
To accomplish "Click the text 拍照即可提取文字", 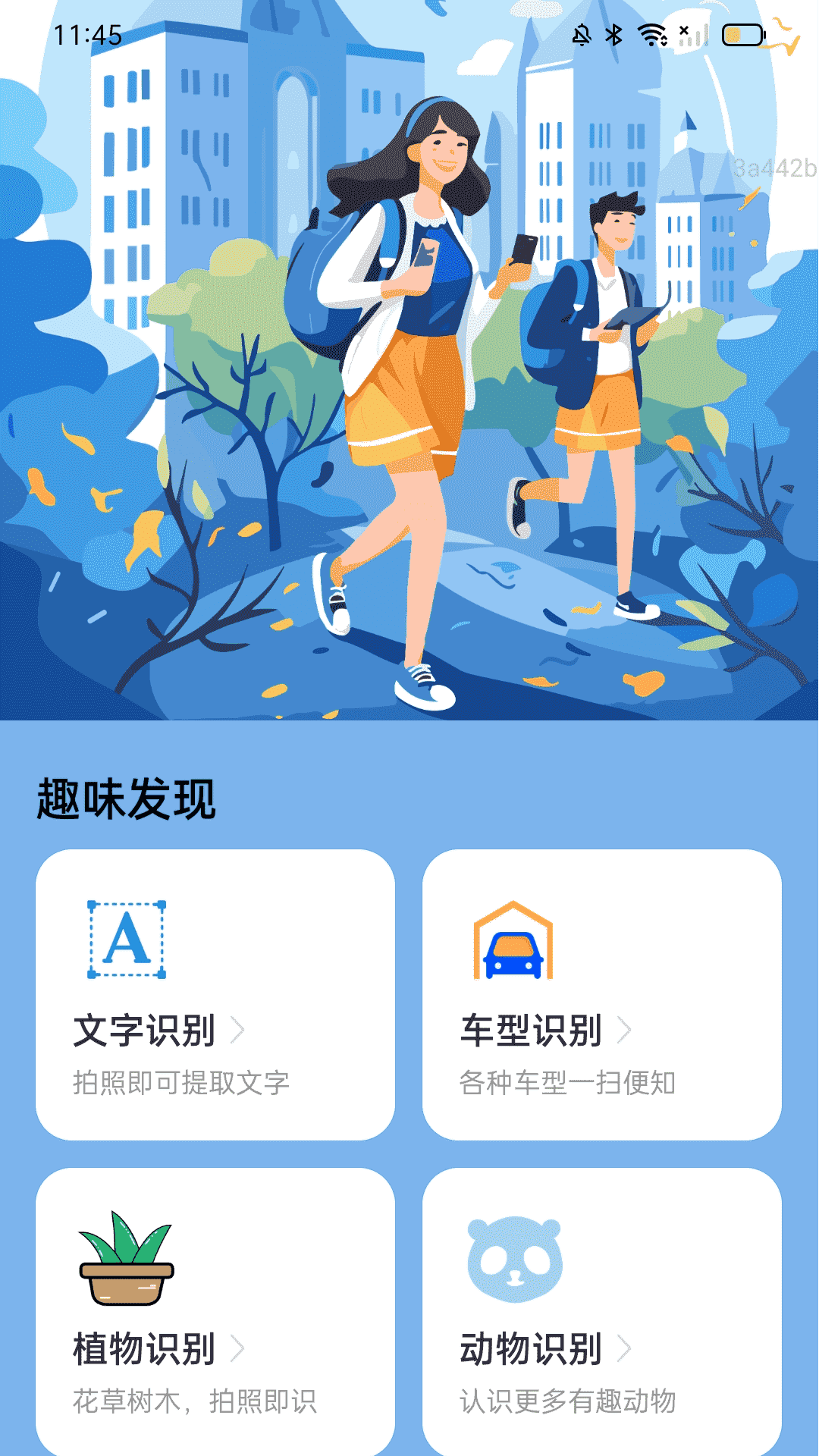I will tap(182, 1083).
